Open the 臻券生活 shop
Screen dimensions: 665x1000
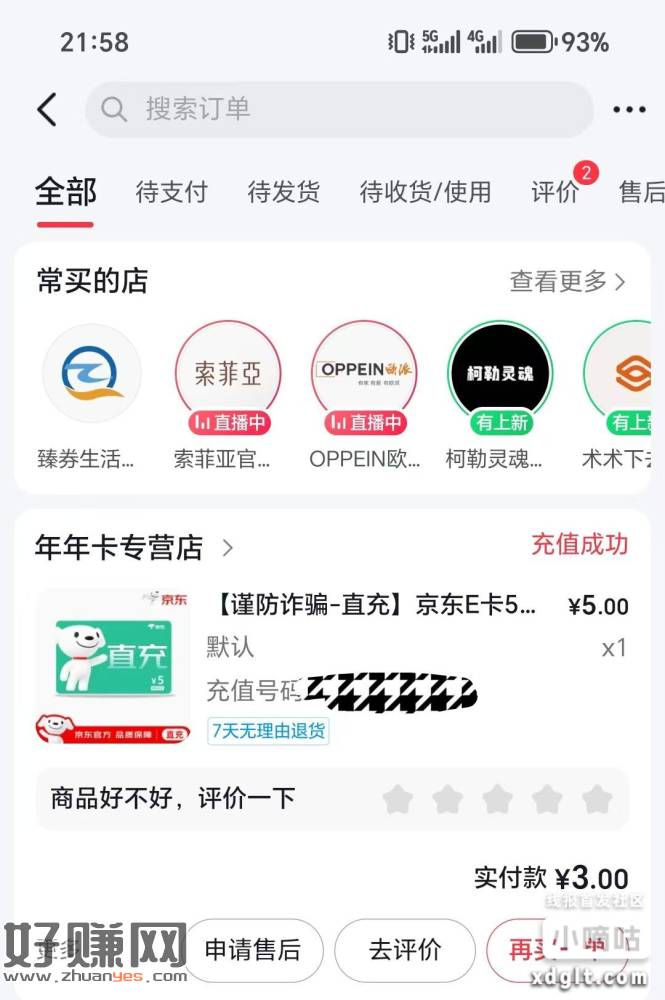coord(91,375)
